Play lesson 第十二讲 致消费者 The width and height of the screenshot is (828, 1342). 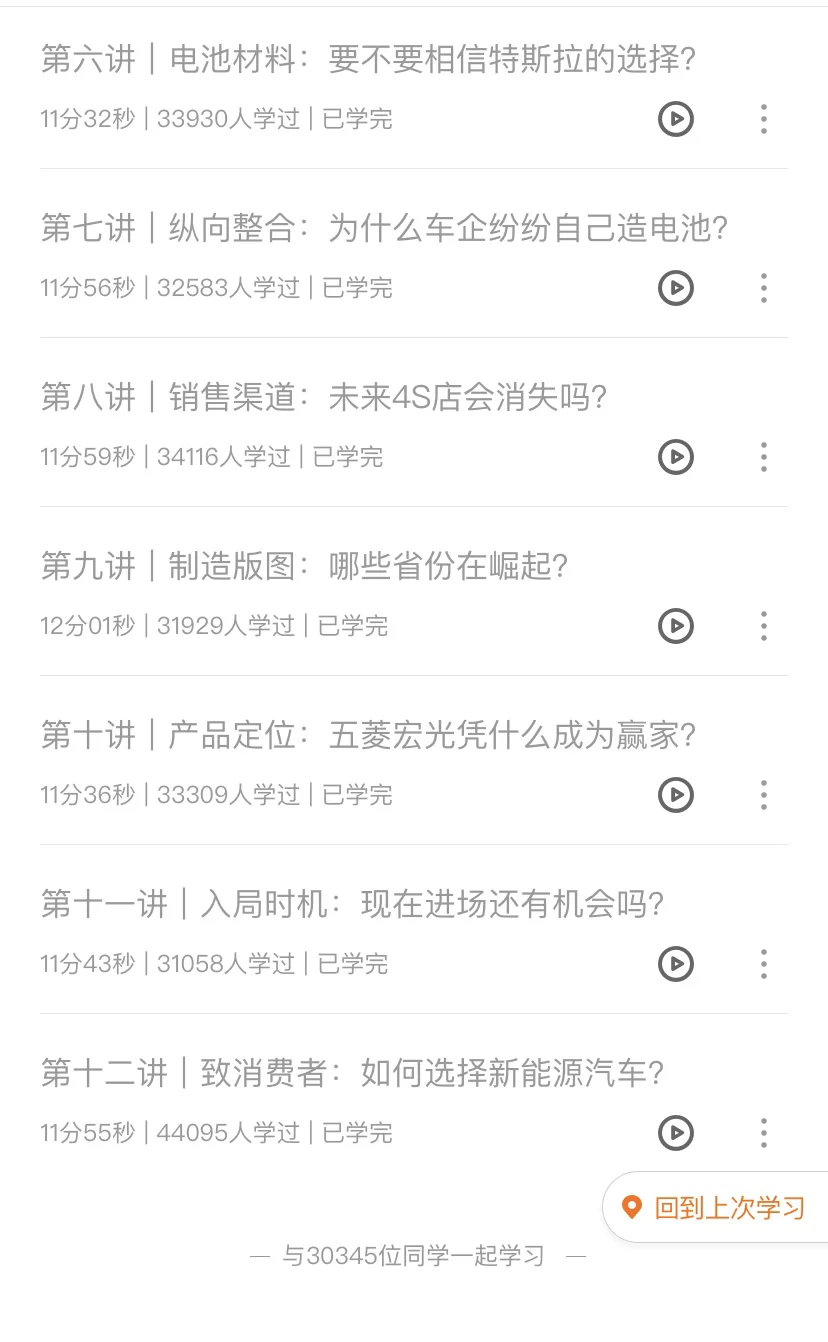[676, 1133]
